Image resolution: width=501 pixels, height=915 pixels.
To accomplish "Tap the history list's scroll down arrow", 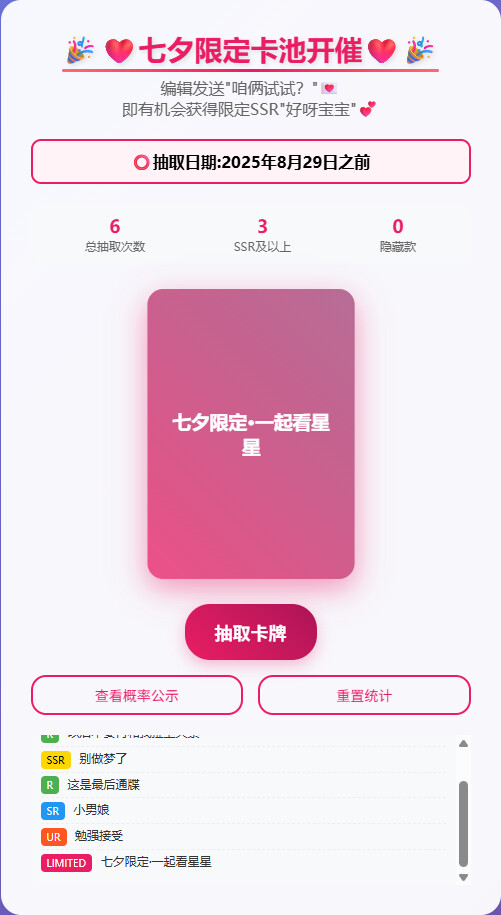I will [464, 877].
